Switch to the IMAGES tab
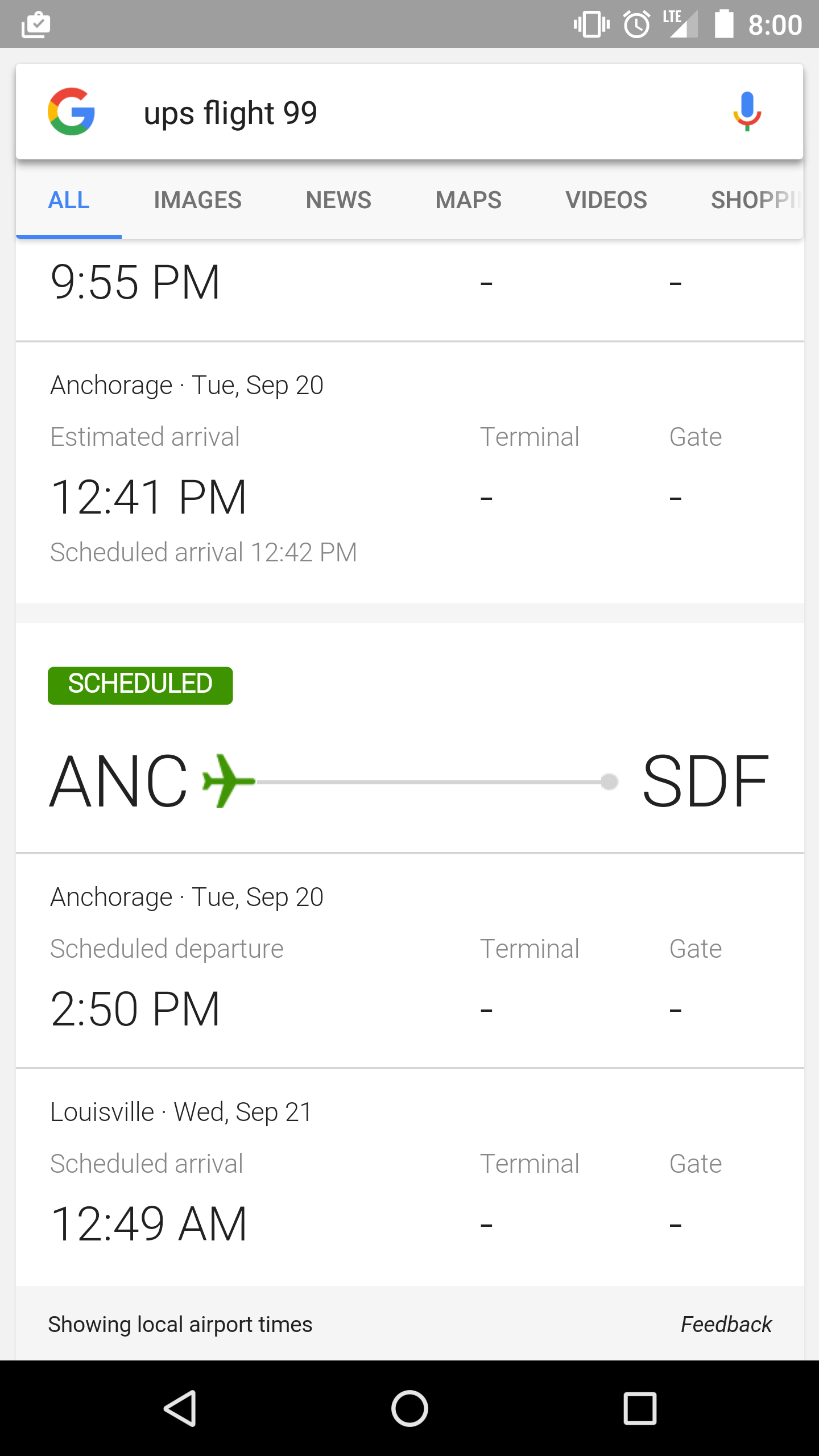Viewport: 819px width, 1456px height. [198, 200]
